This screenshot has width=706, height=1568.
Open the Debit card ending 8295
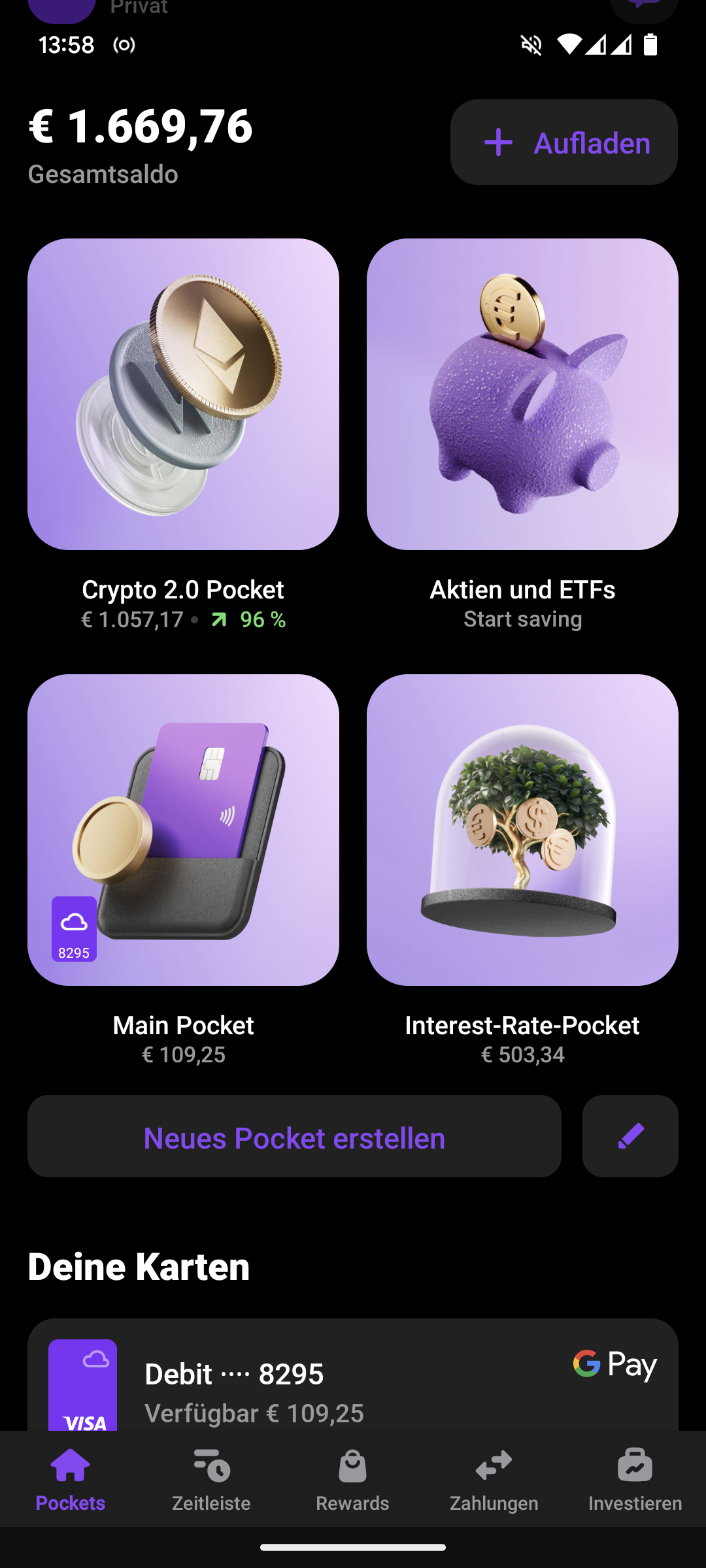353,1375
